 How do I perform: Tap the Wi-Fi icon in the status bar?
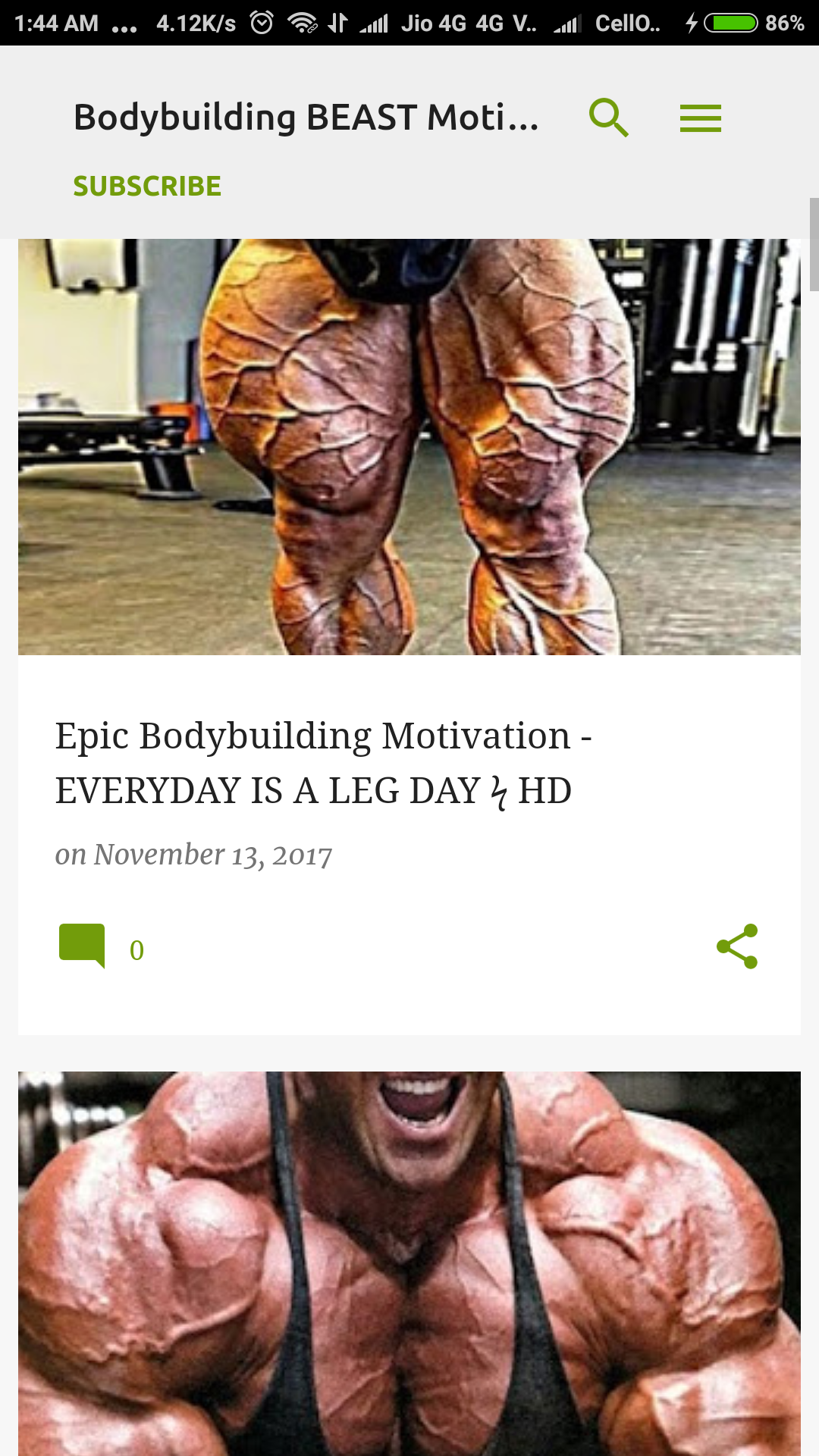[303, 22]
